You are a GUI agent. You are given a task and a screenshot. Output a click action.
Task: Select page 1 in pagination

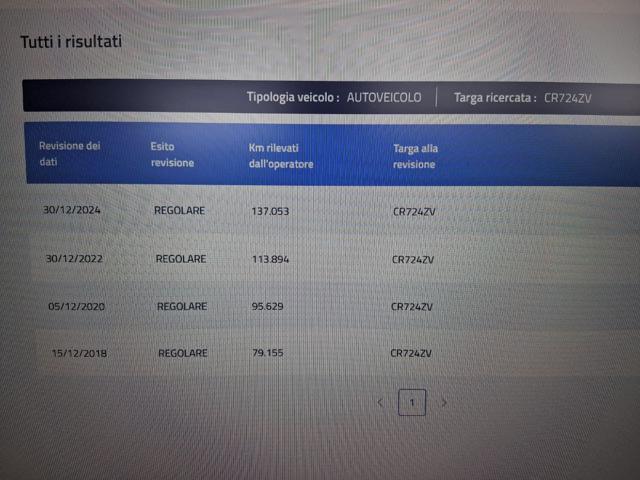pyautogui.click(x=412, y=403)
